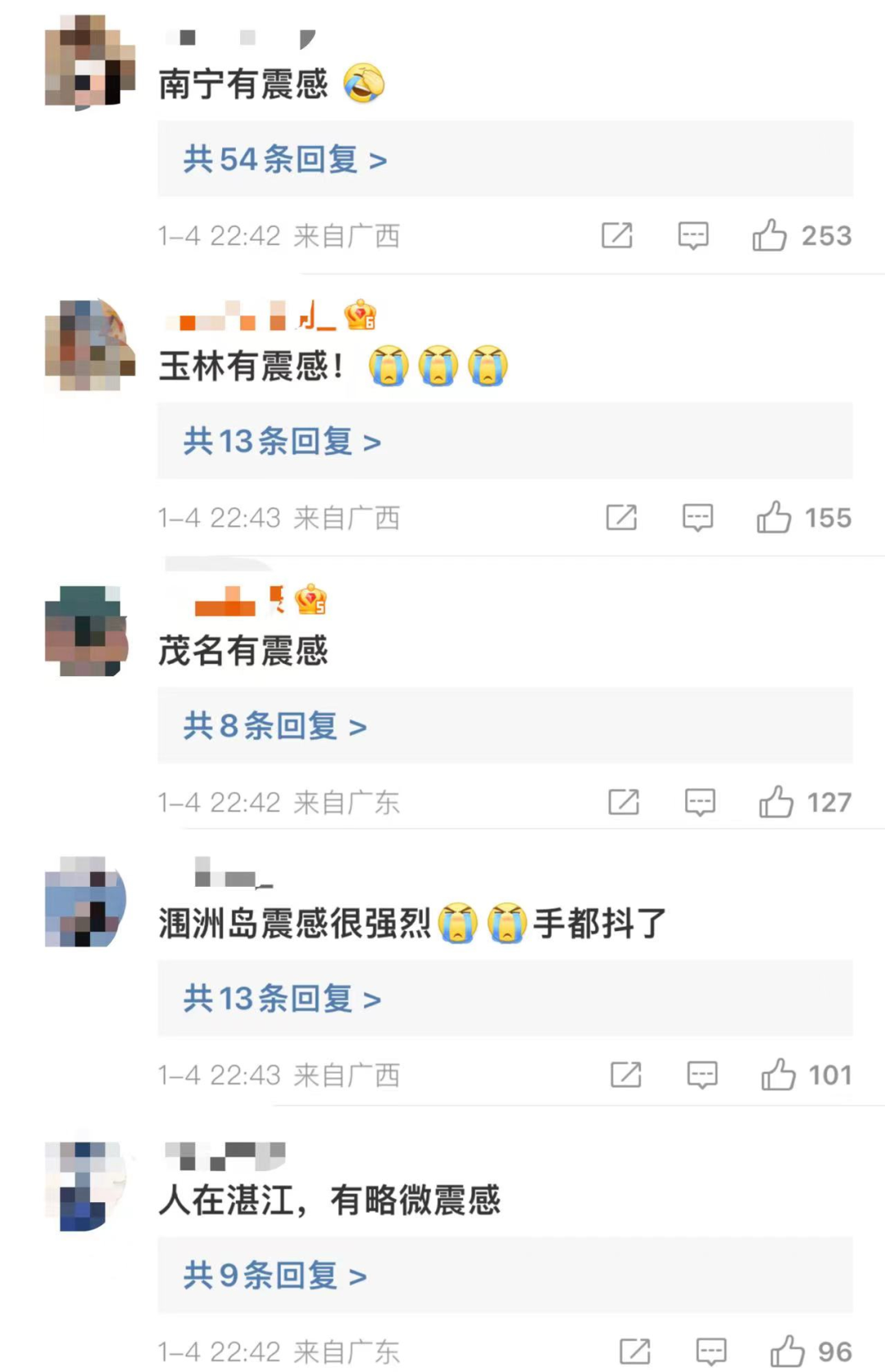Repost the 玉林有震感 comment
The height and width of the screenshot is (1372, 885).
point(621,518)
